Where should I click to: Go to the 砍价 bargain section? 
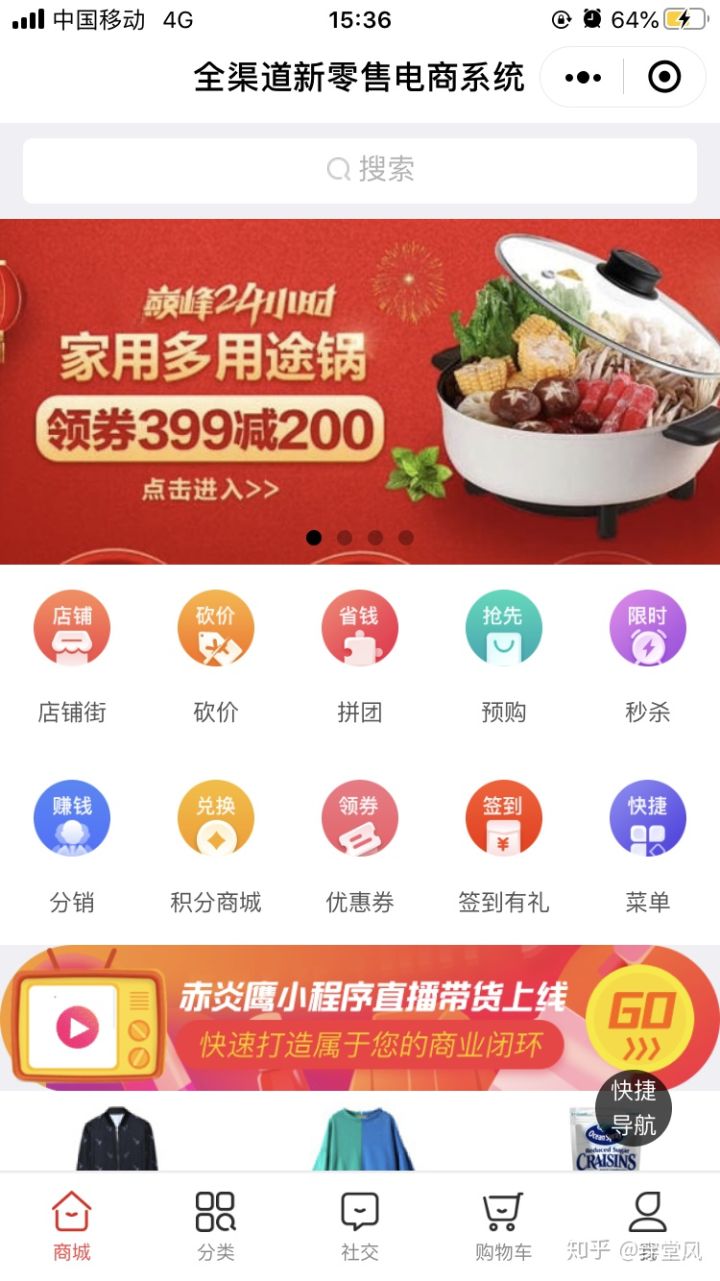pyautogui.click(x=216, y=656)
